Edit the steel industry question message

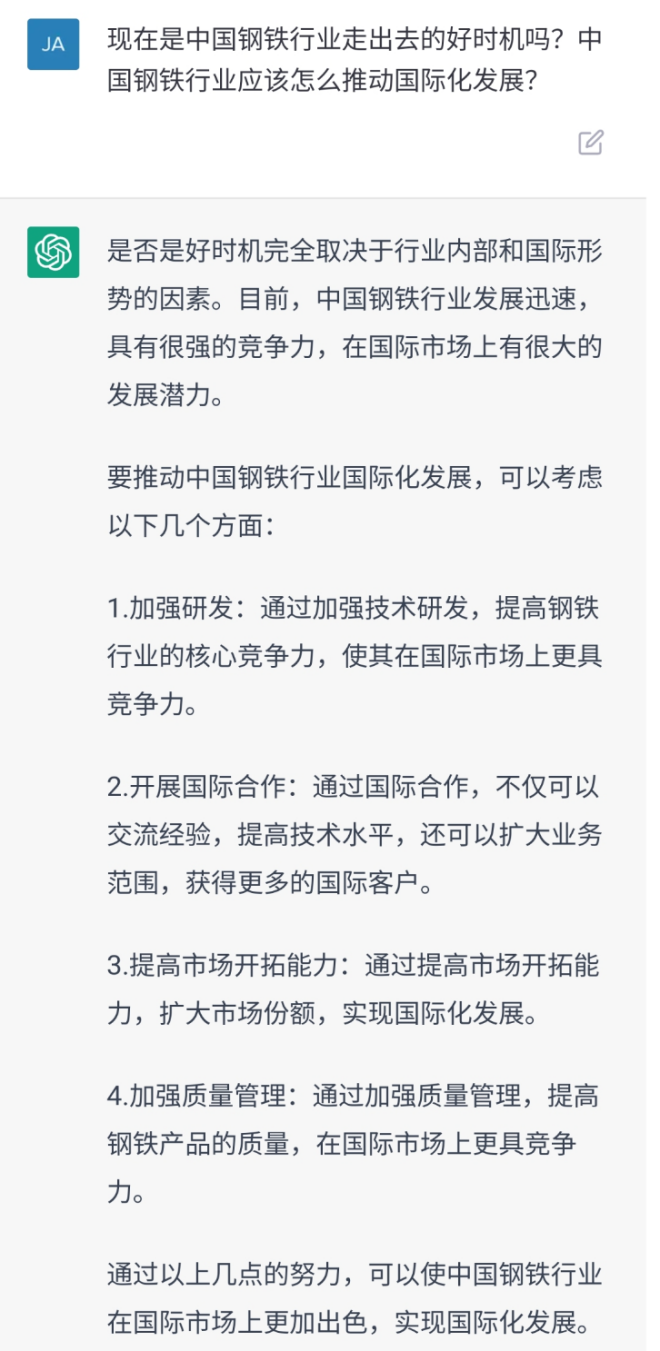coord(590,143)
